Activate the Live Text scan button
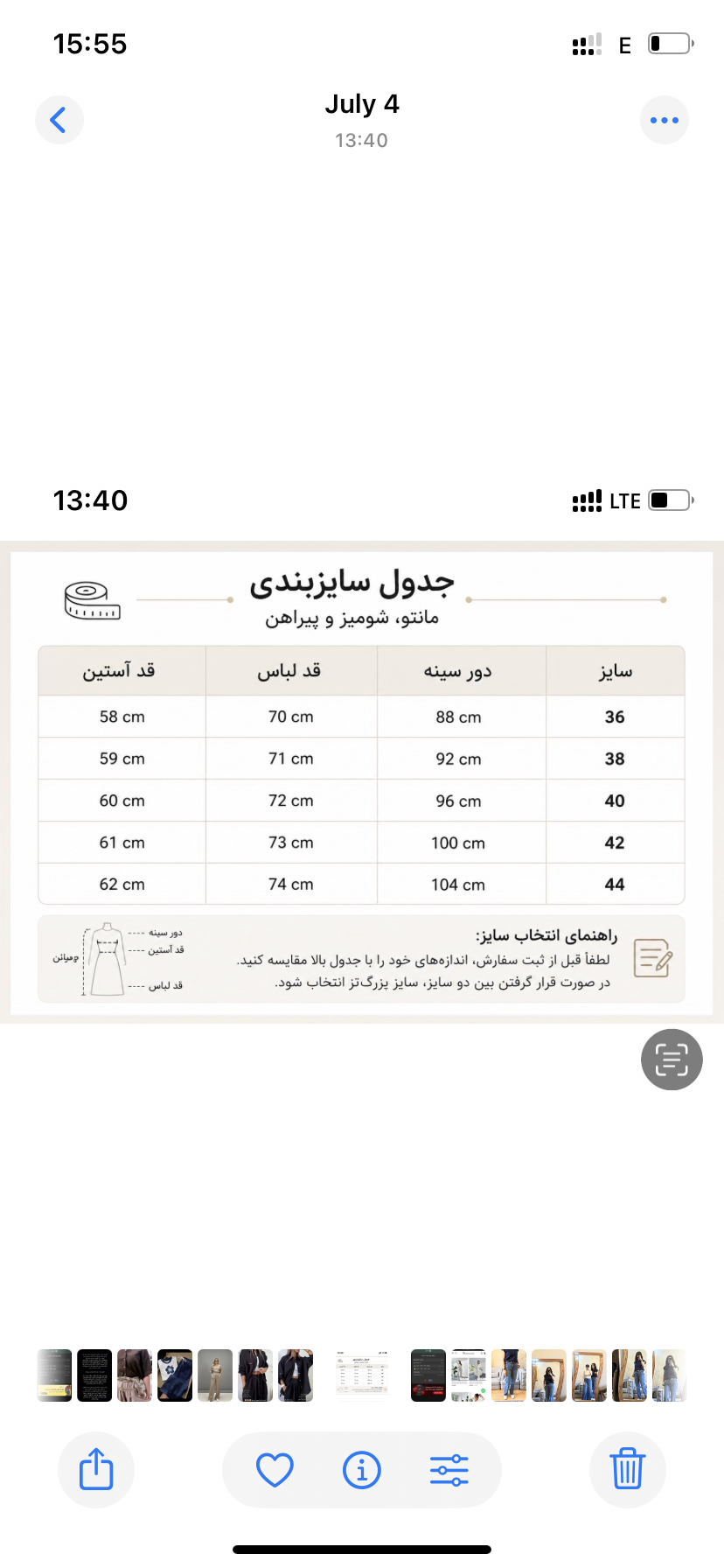The width and height of the screenshot is (724, 1568). click(x=672, y=1060)
